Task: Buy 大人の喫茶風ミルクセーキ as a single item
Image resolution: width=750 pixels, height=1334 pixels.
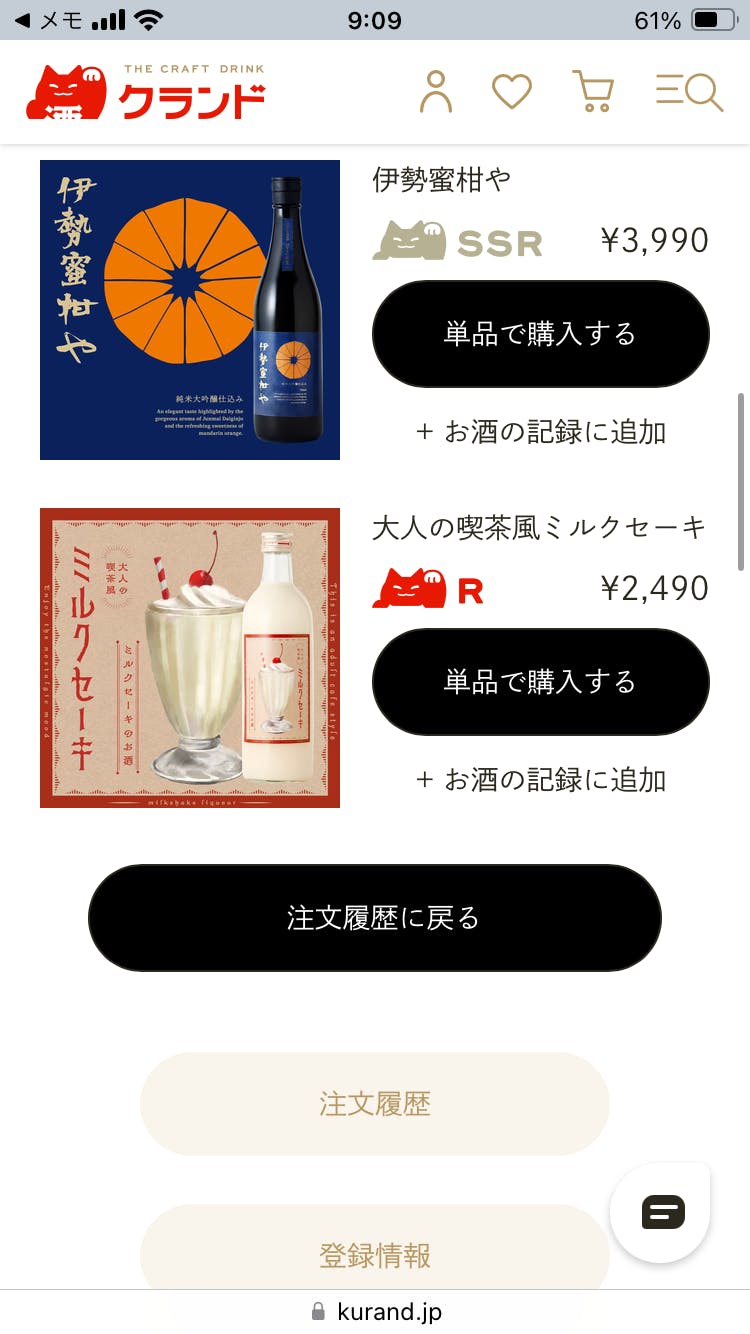Action: [540, 682]
